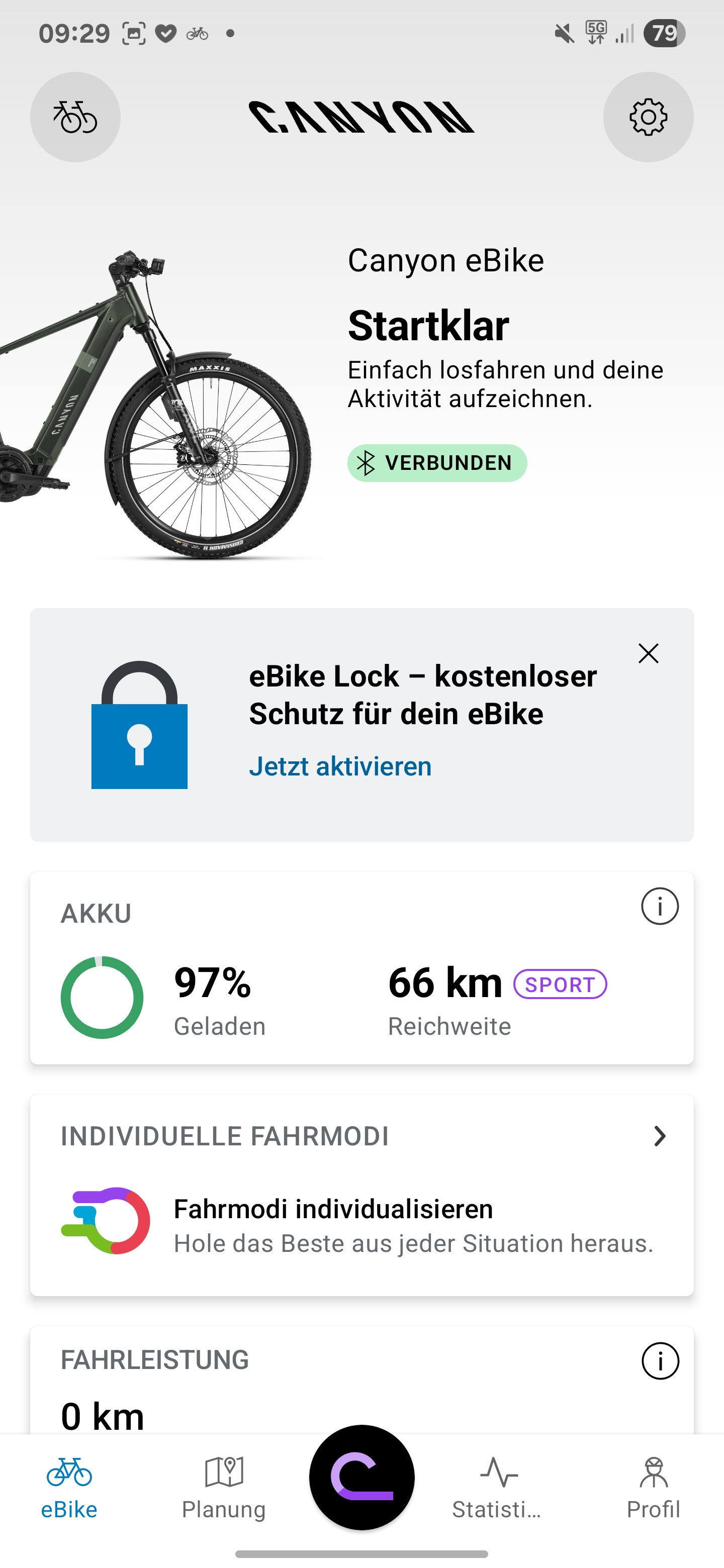The image size is (724, 1568).
Task: Open the center ride button
Action: (361, 1478)
